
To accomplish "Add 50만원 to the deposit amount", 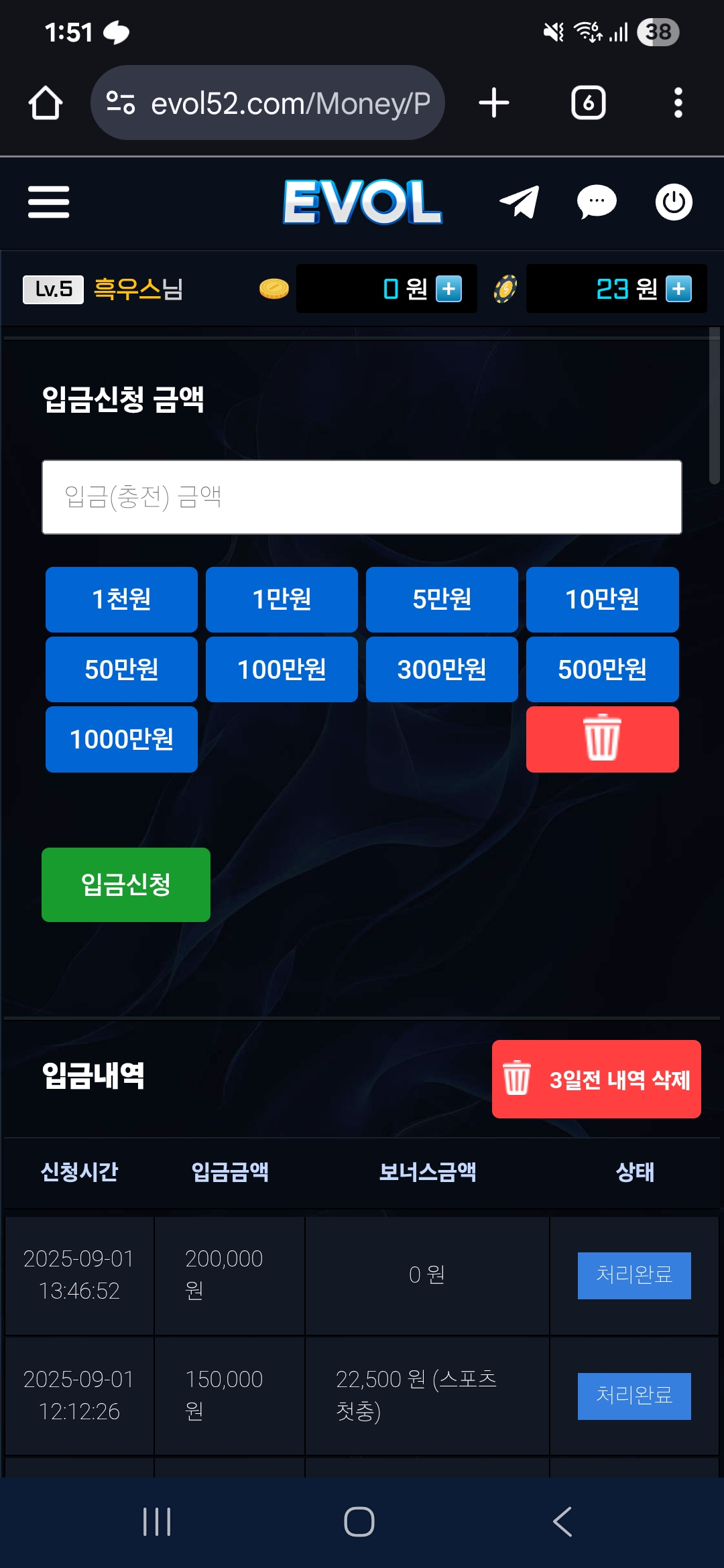I will (x=121, y=669).
